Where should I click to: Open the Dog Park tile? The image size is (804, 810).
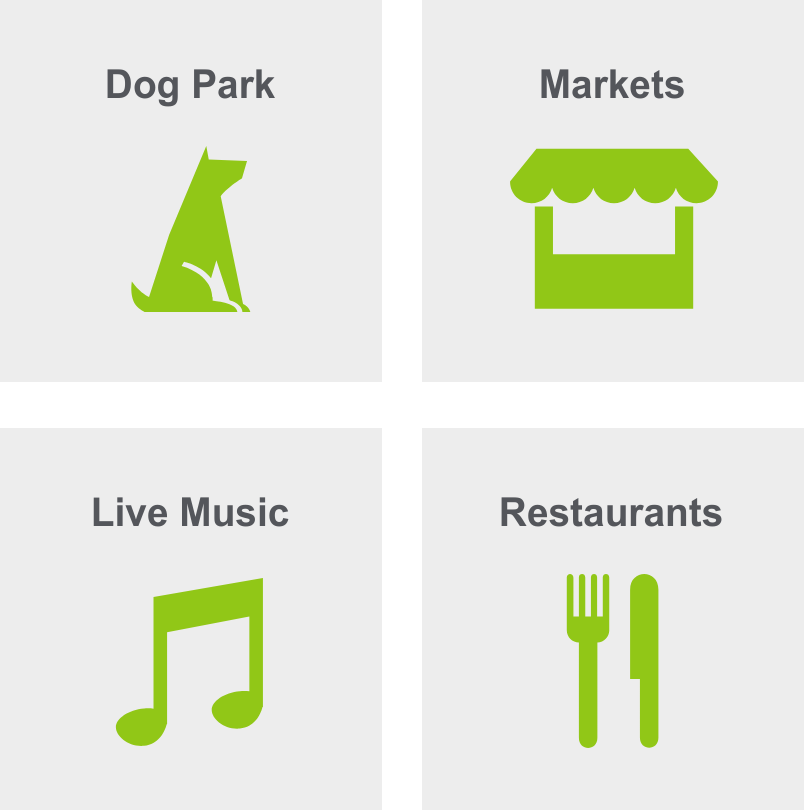point(190,190)
